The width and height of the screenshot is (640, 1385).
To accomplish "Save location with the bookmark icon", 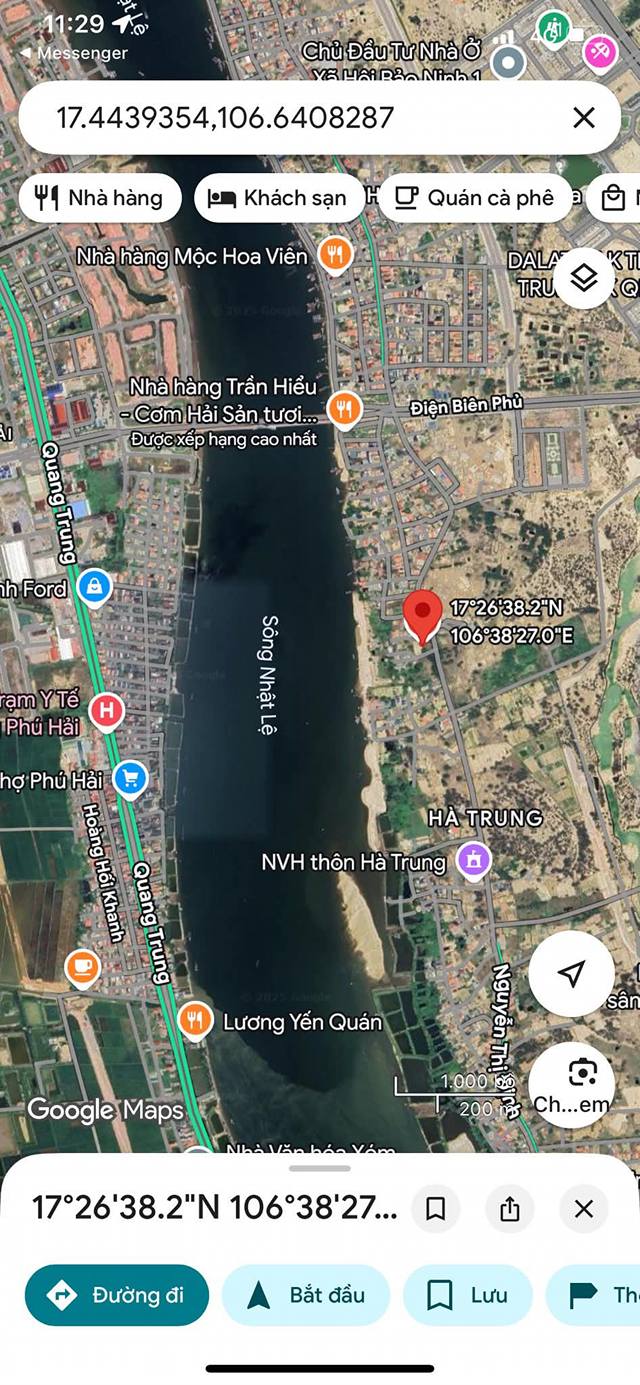I will coord(435,1209).
